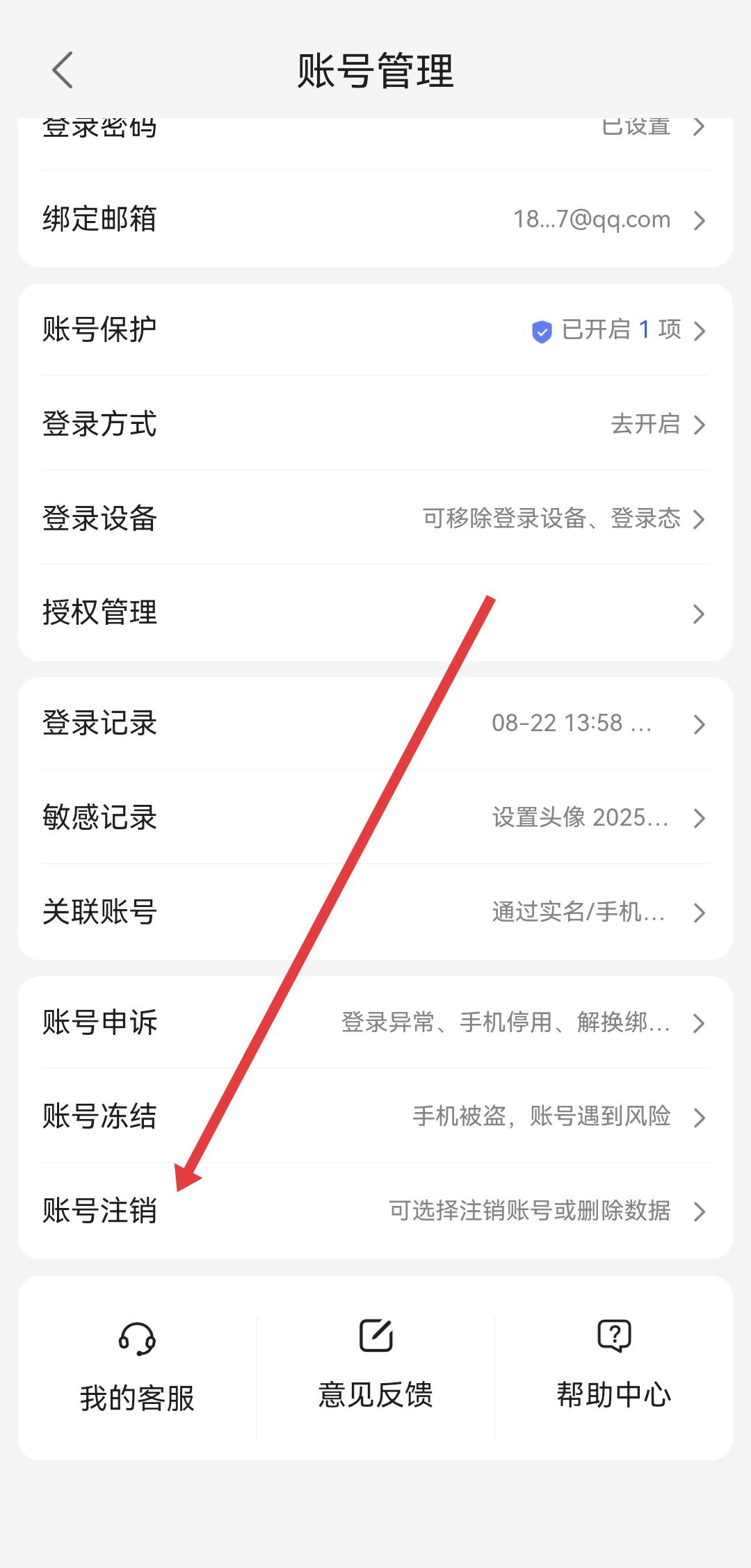Open 账号冻结 option
Screen dimensions: 751x1568
coord(375,1117)
